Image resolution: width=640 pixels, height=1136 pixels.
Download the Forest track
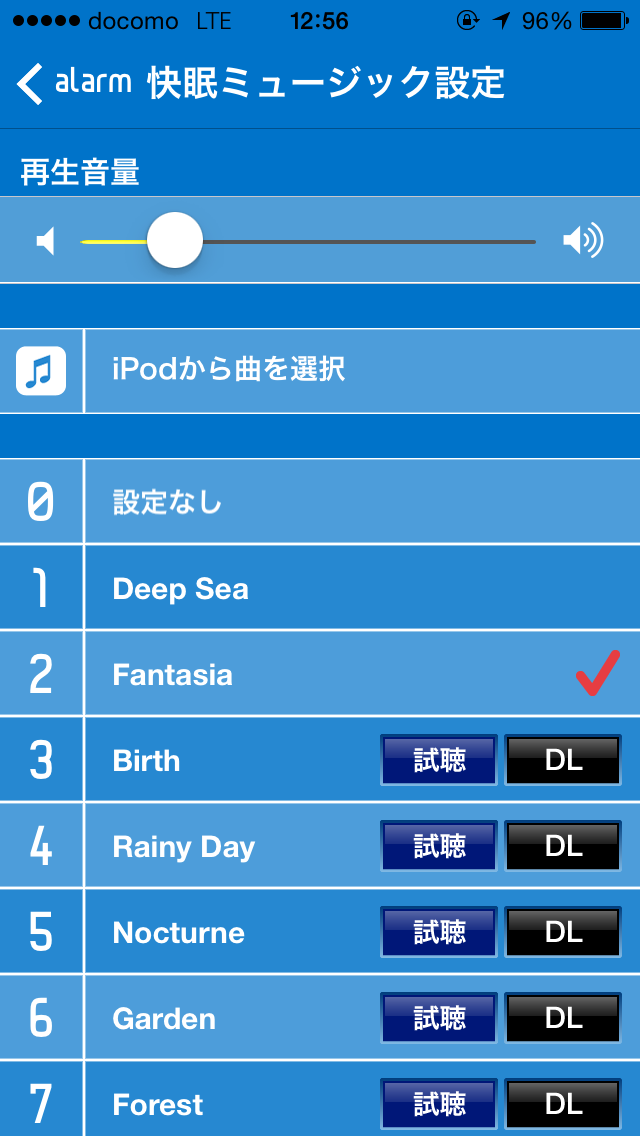click(563, 1105)
